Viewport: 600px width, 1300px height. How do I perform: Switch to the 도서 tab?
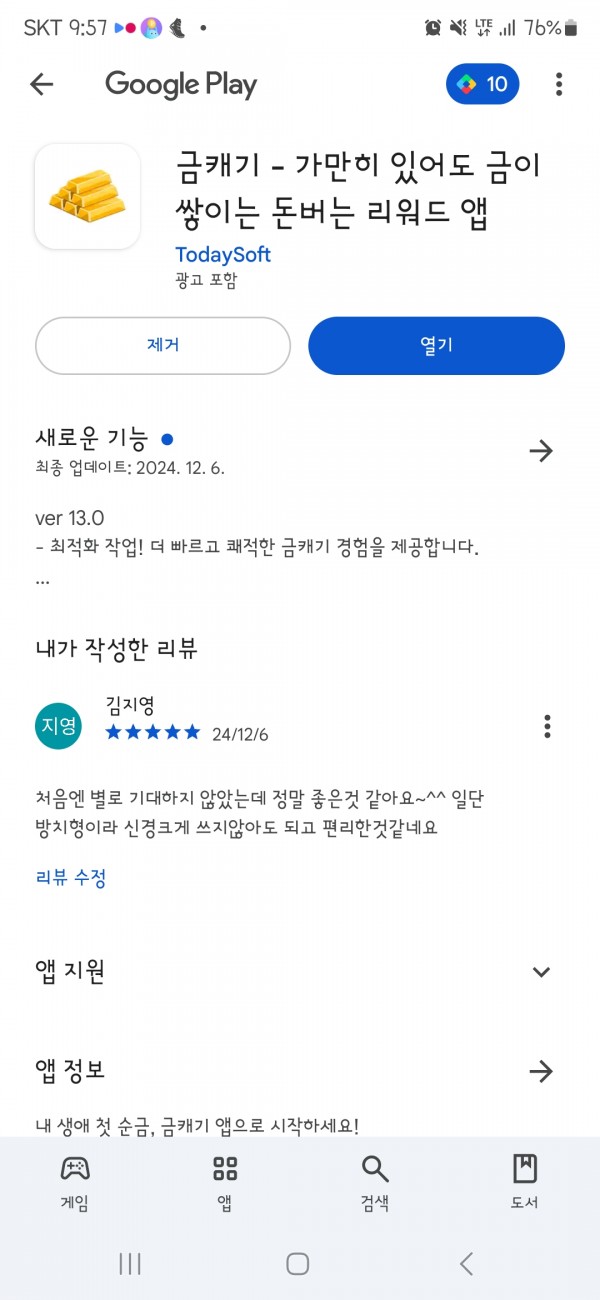(x=525, y=1182)
